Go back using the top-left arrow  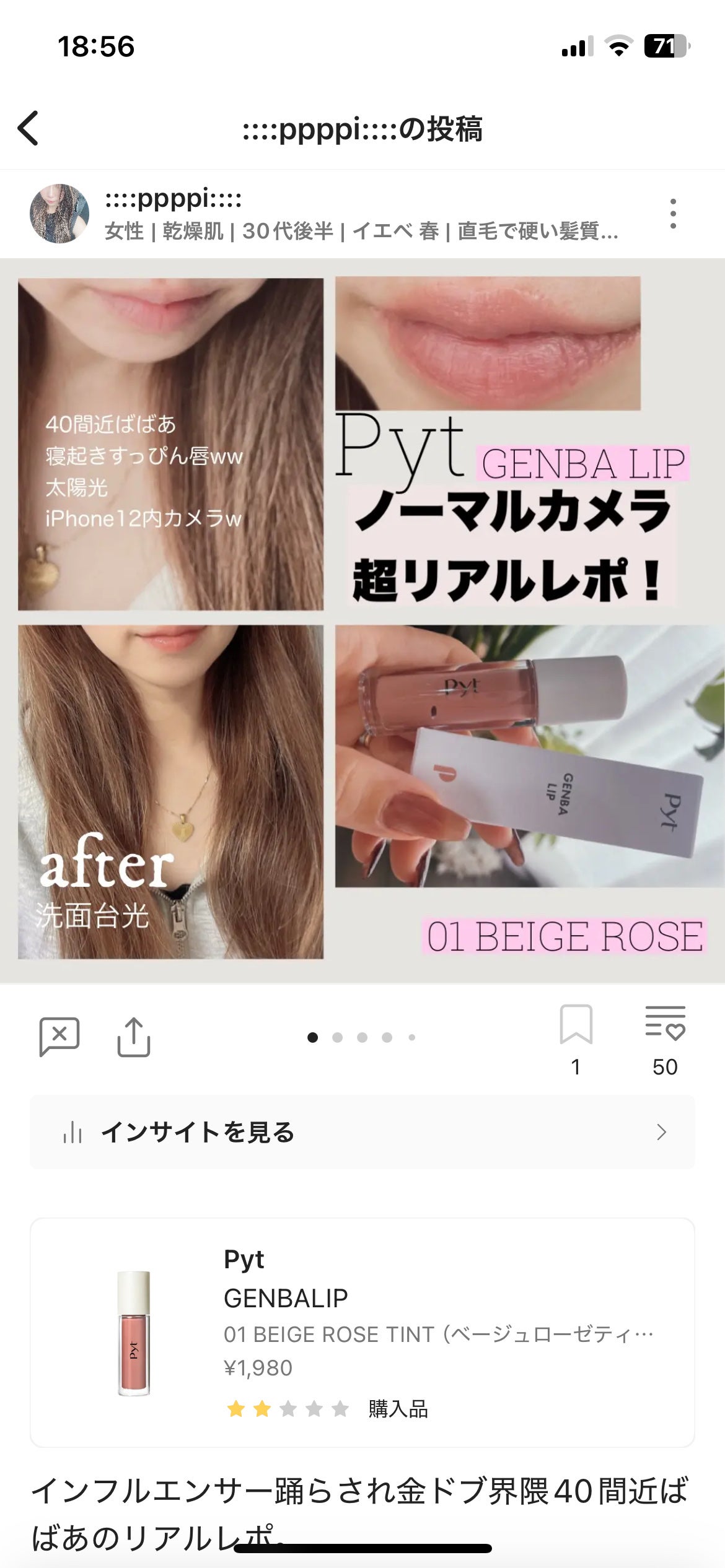(x=29, y=128)
